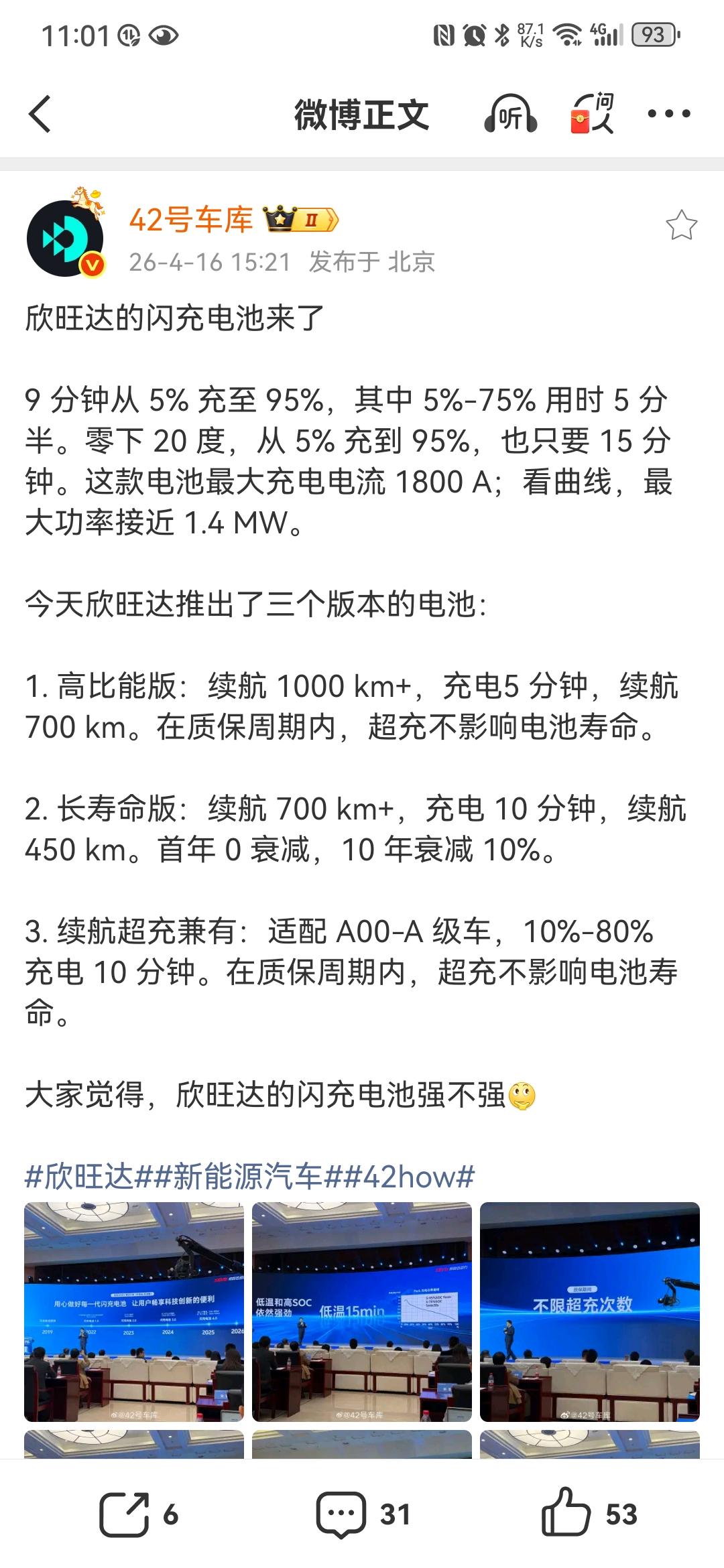The height and width of the screenshot is (1568, 724).
Task: Toggle the star favorite for this post
Action: point(682,224)
